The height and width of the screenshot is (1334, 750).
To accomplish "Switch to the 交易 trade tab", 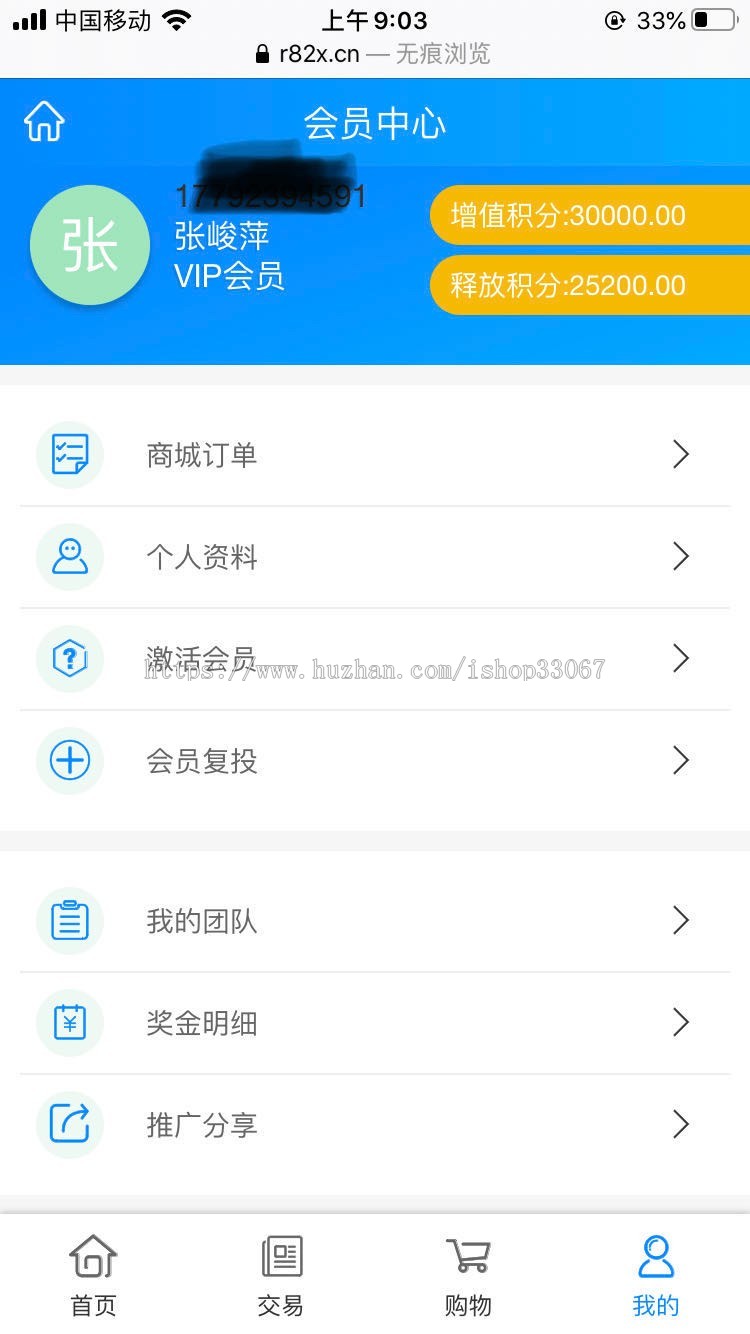I will point(280,1270).
